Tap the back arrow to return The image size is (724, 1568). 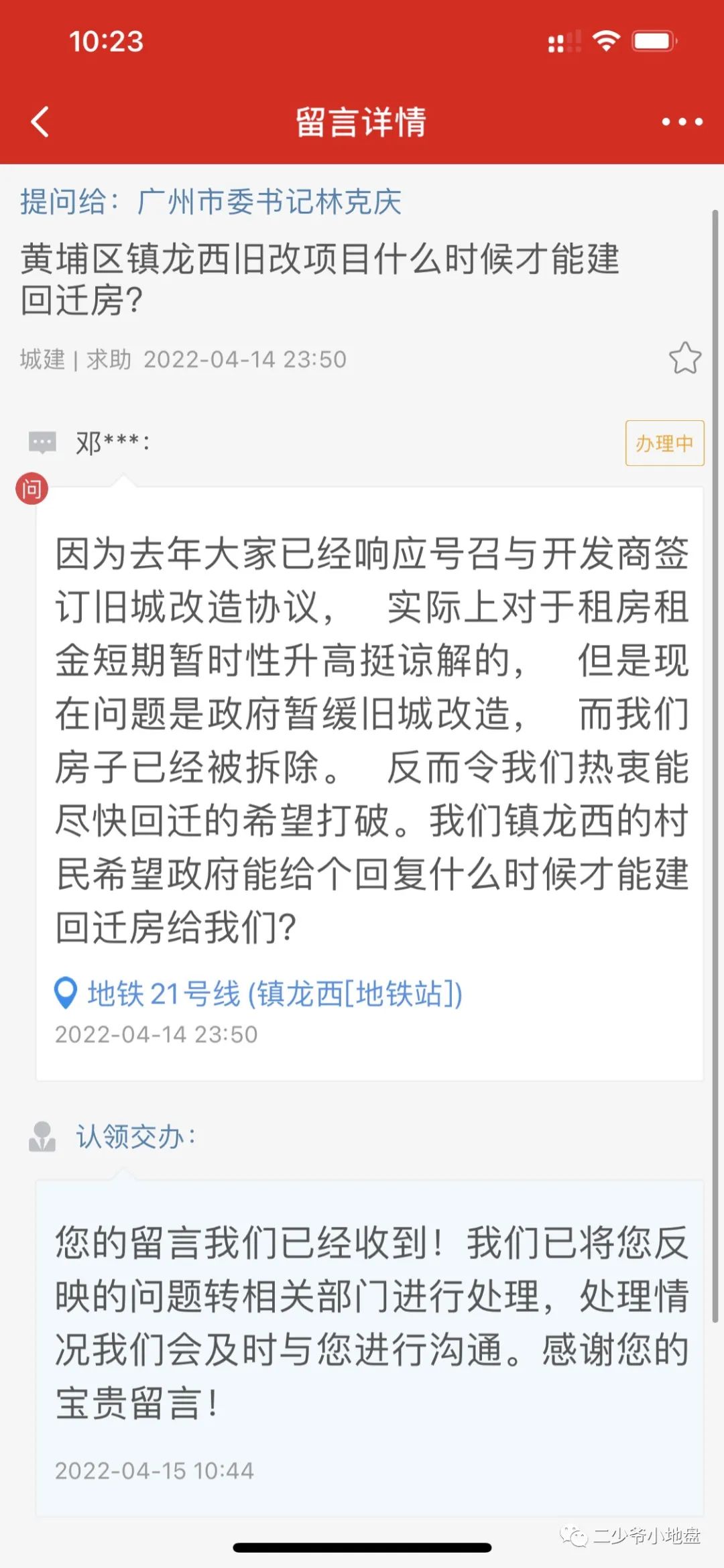[x=38, y=123]
